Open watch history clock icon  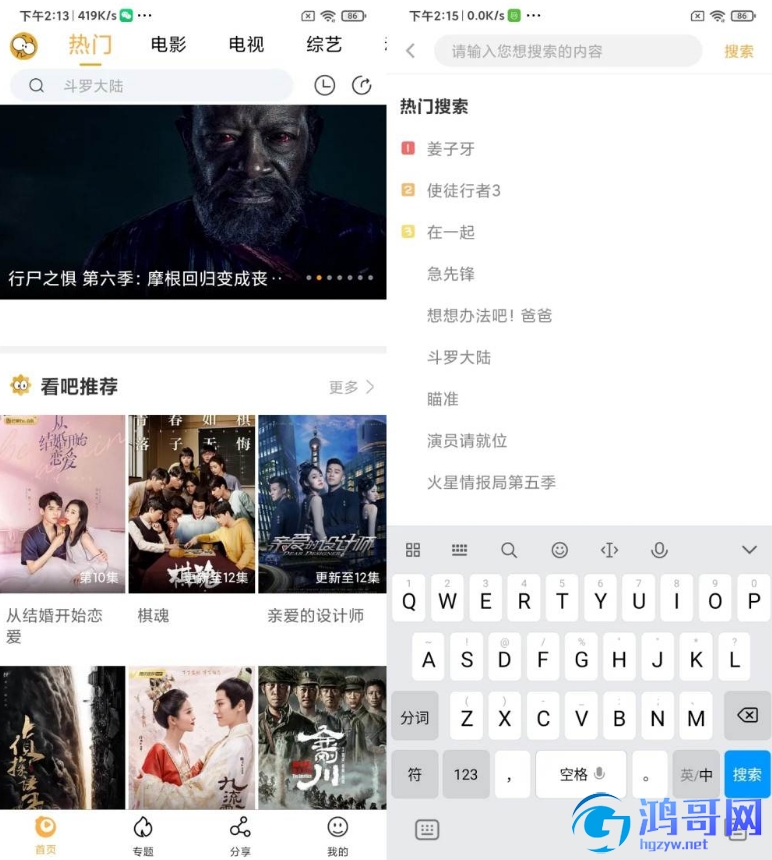(x=325, y=86)
